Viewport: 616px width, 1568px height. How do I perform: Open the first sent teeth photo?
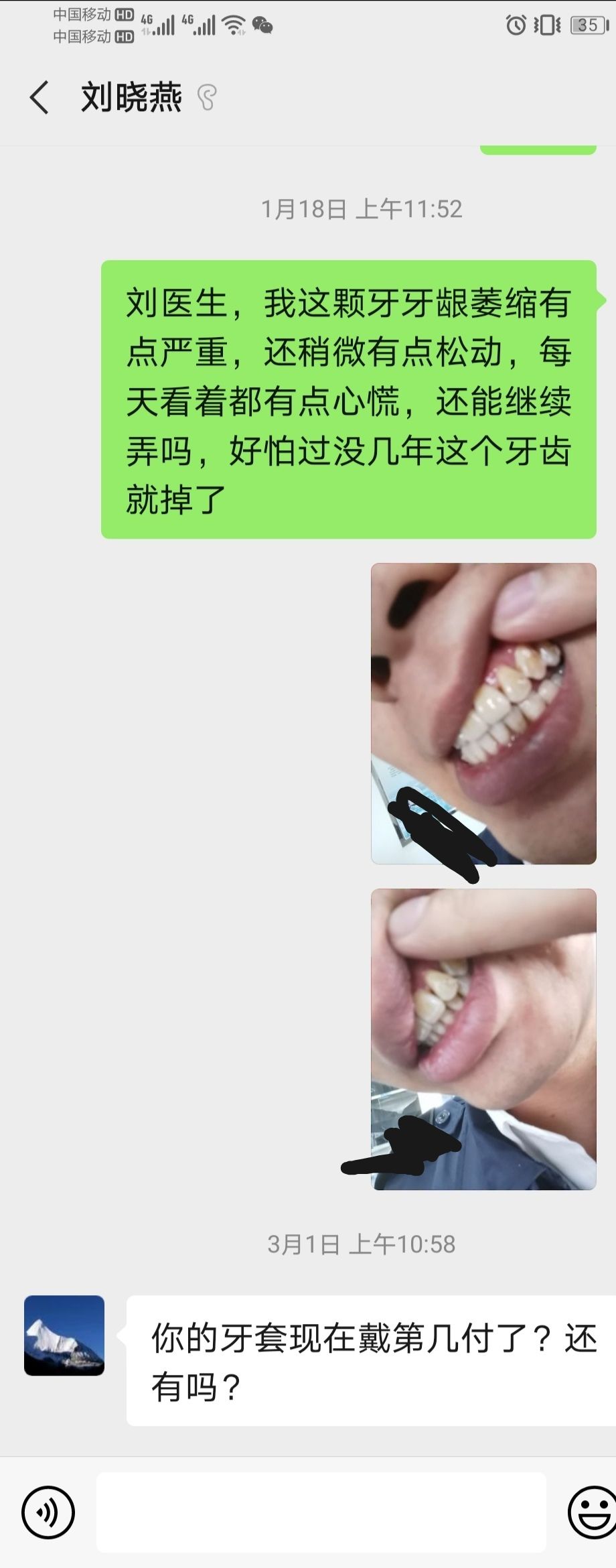click(483, 713)
